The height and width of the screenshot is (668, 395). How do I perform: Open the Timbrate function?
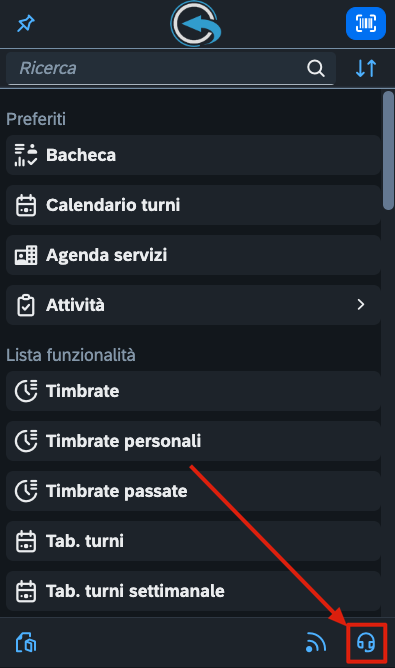[x=193, y=391]
